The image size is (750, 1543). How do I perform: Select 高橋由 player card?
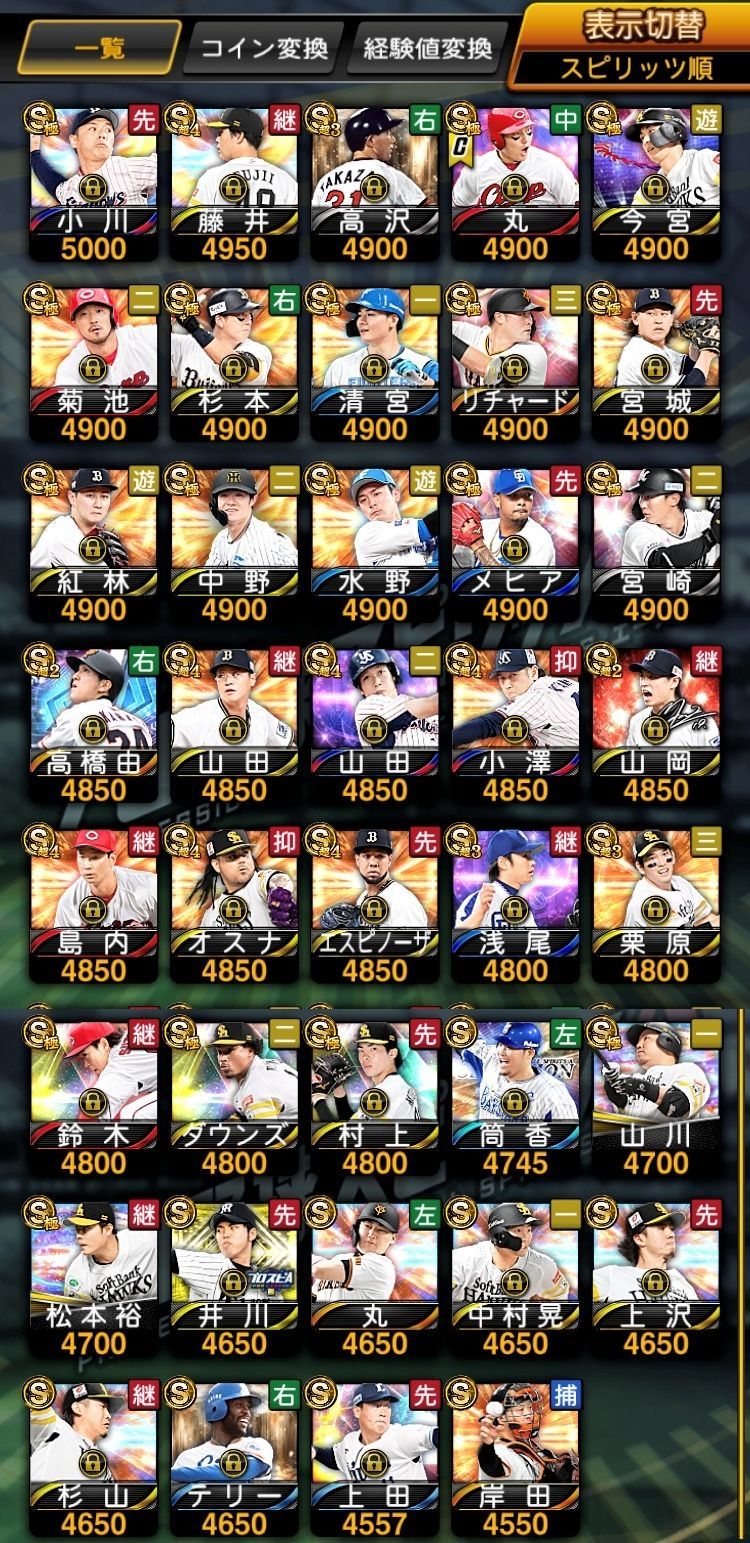[94, 722]
